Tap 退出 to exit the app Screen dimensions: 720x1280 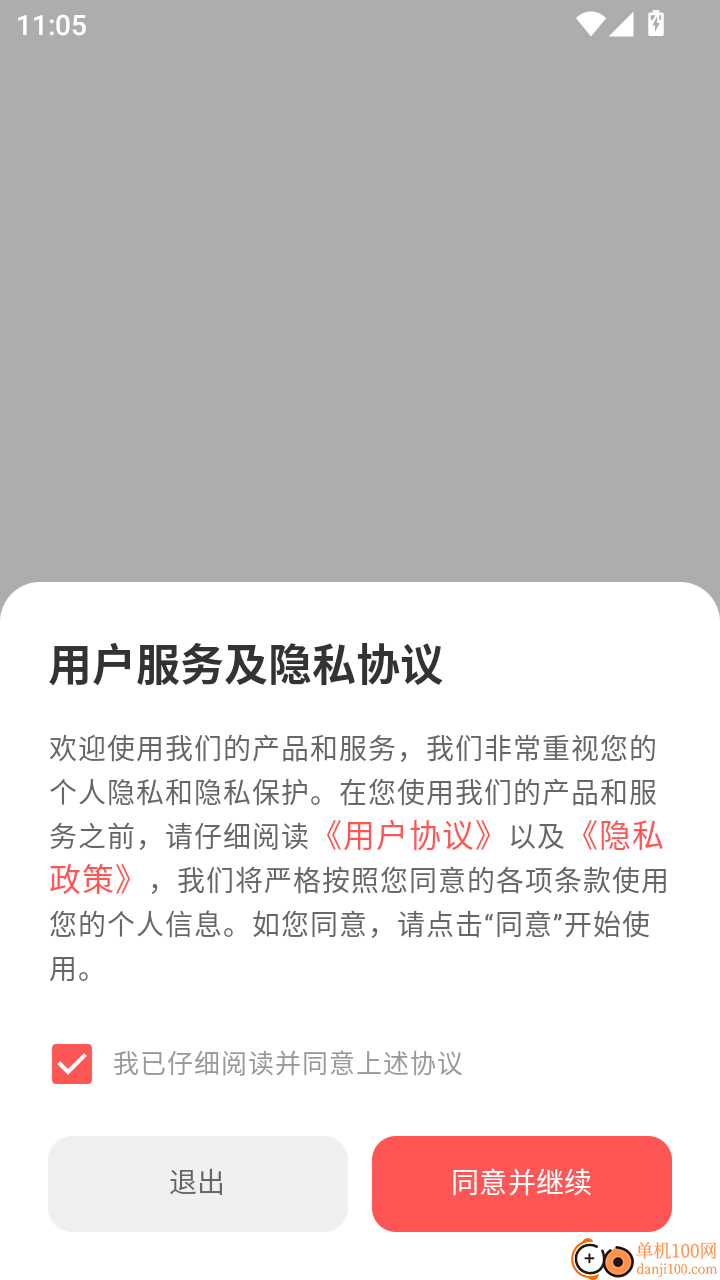click(x=197, y=1183)
